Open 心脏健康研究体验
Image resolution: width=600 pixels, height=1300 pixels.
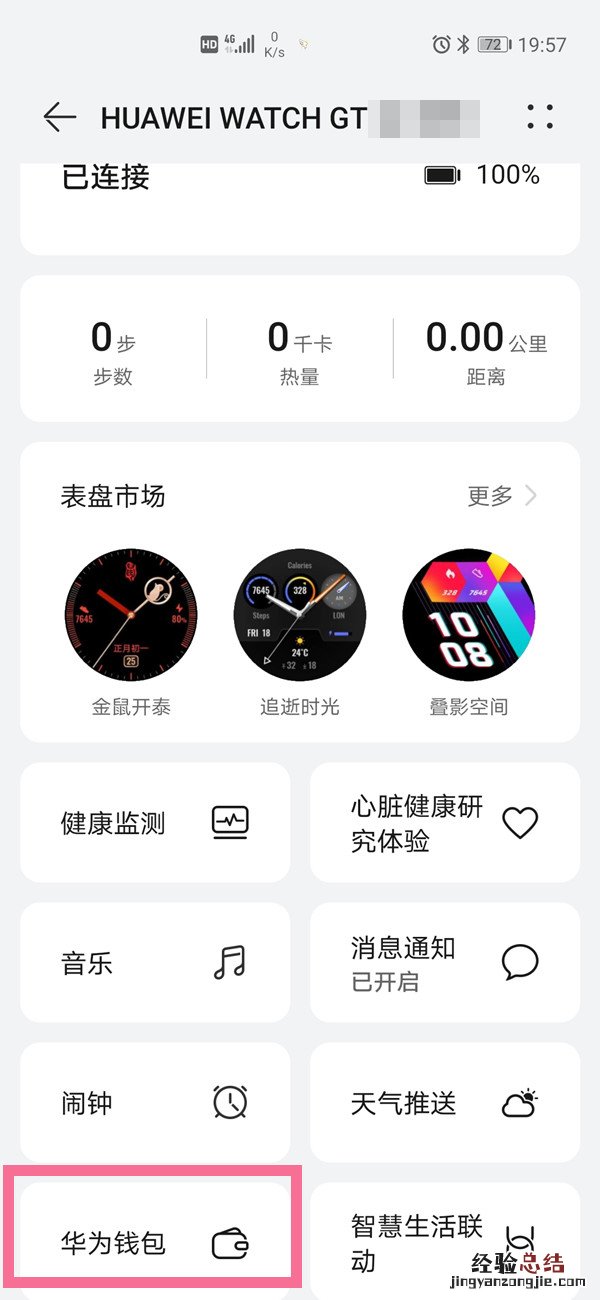coord(445,823)
